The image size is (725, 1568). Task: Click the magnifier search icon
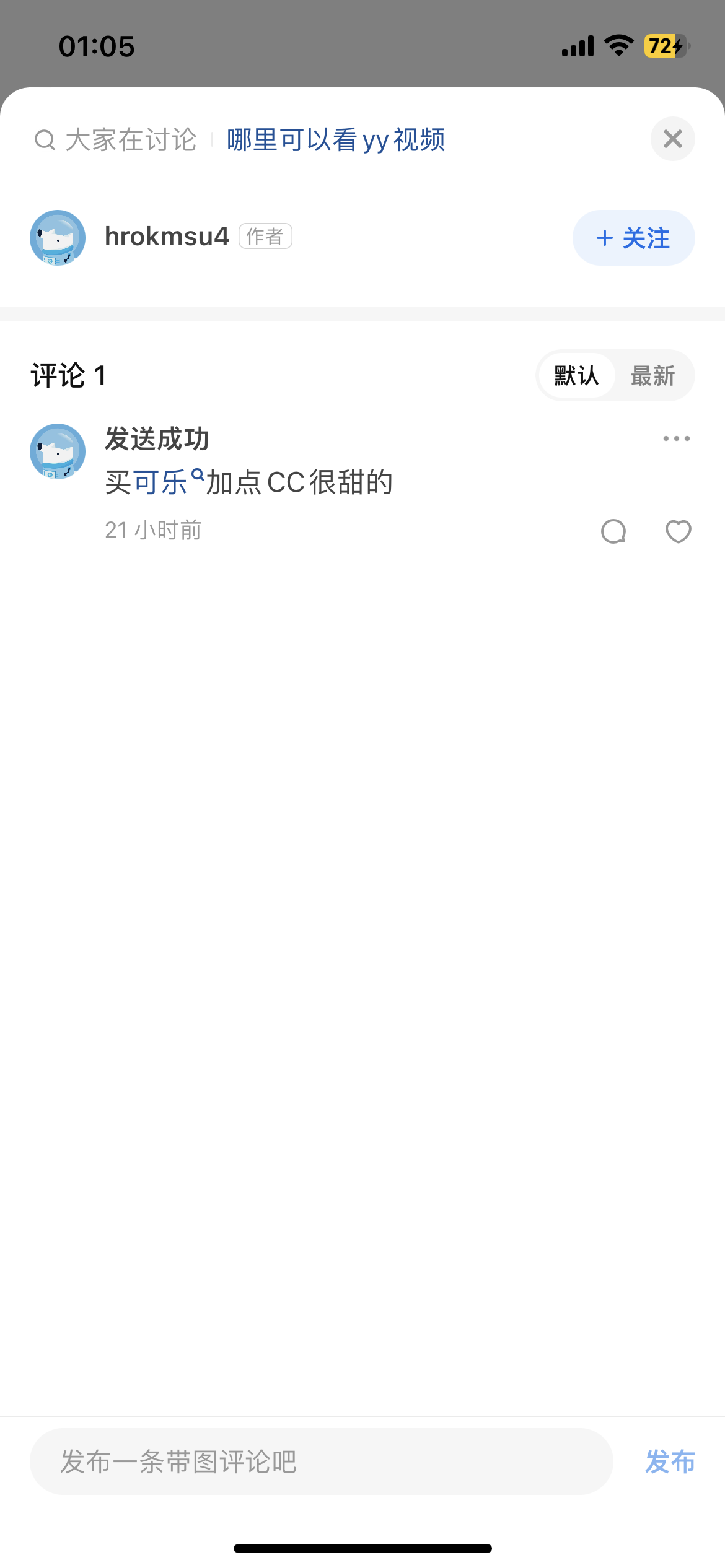coord(44,139)
